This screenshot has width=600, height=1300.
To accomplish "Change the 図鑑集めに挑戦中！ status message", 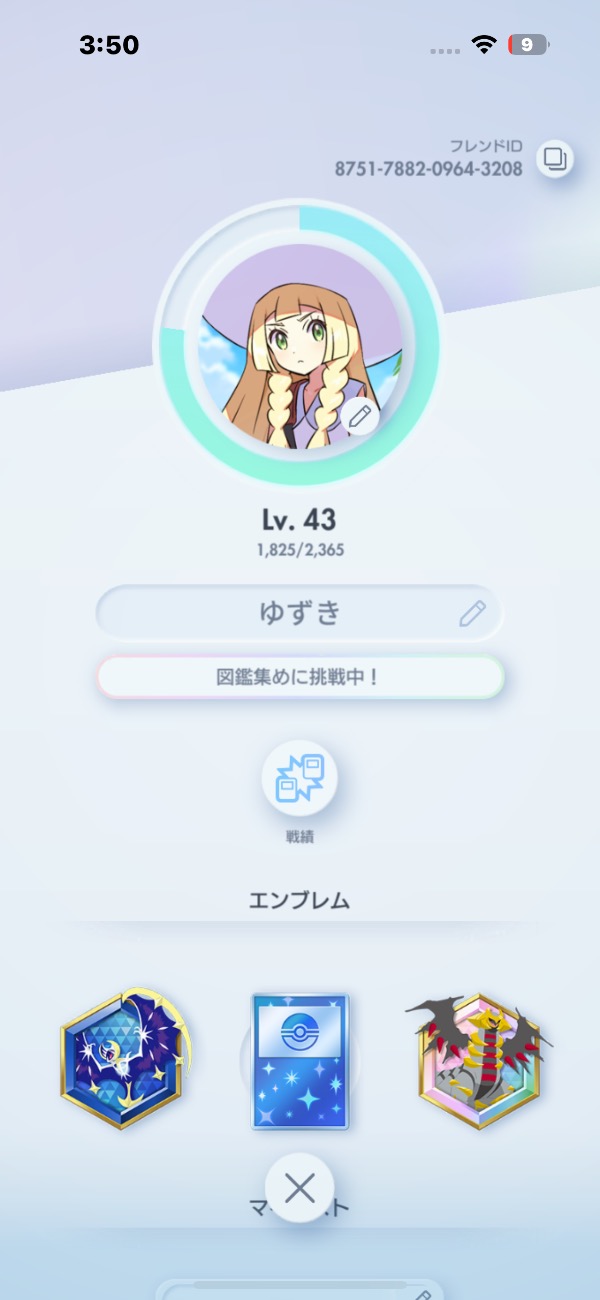I will [300, 677].
